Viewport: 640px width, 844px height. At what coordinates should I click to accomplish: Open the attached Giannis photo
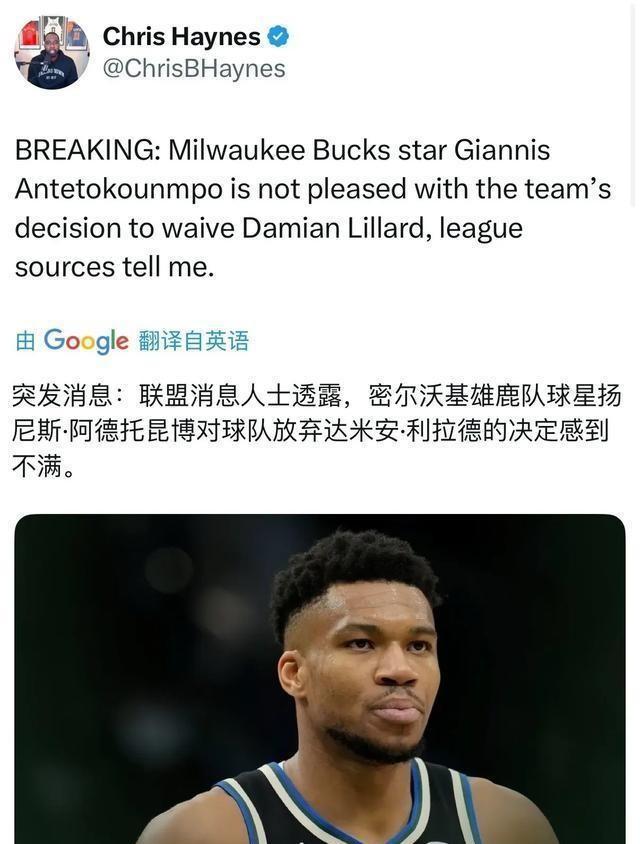click(319, 680)
